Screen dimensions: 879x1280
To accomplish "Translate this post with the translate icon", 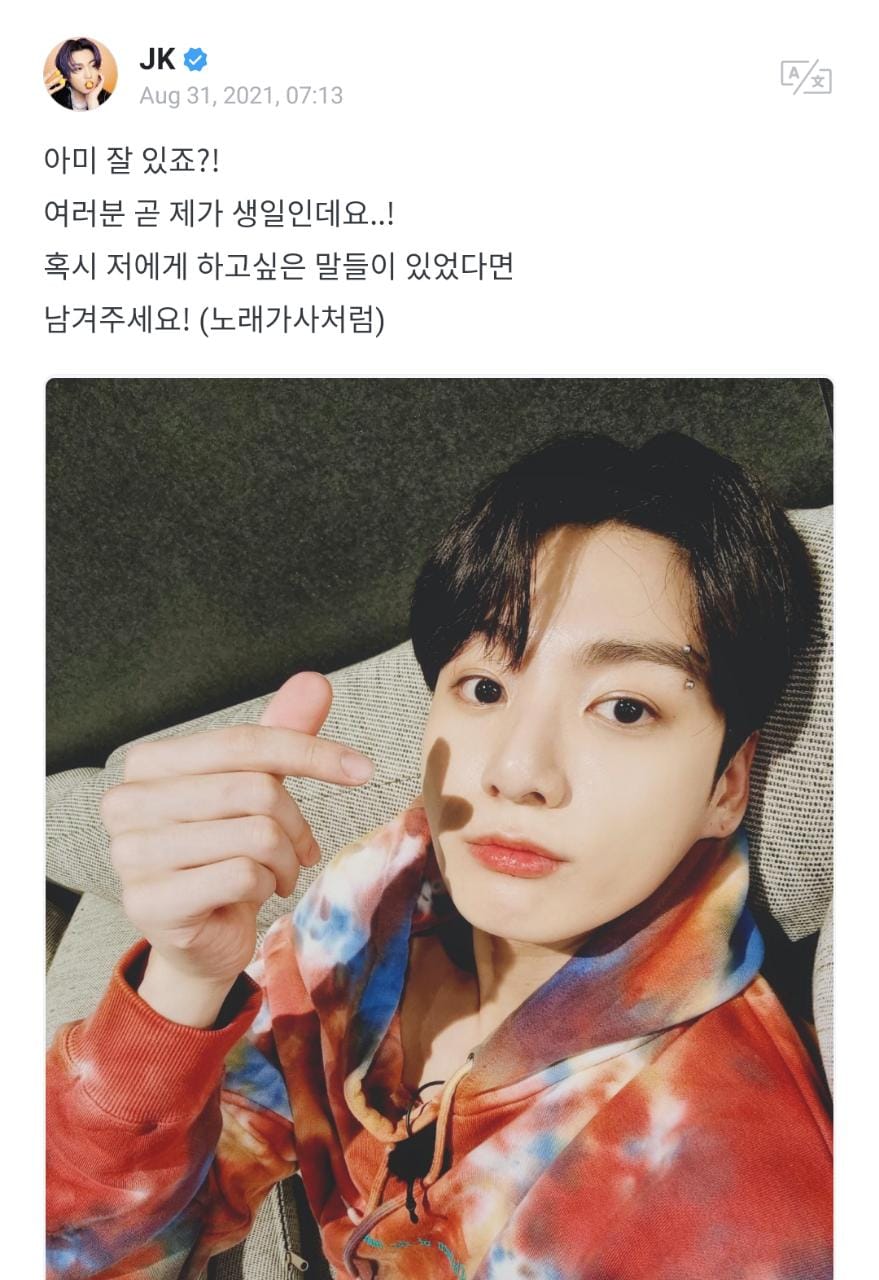I will (805, 77).
